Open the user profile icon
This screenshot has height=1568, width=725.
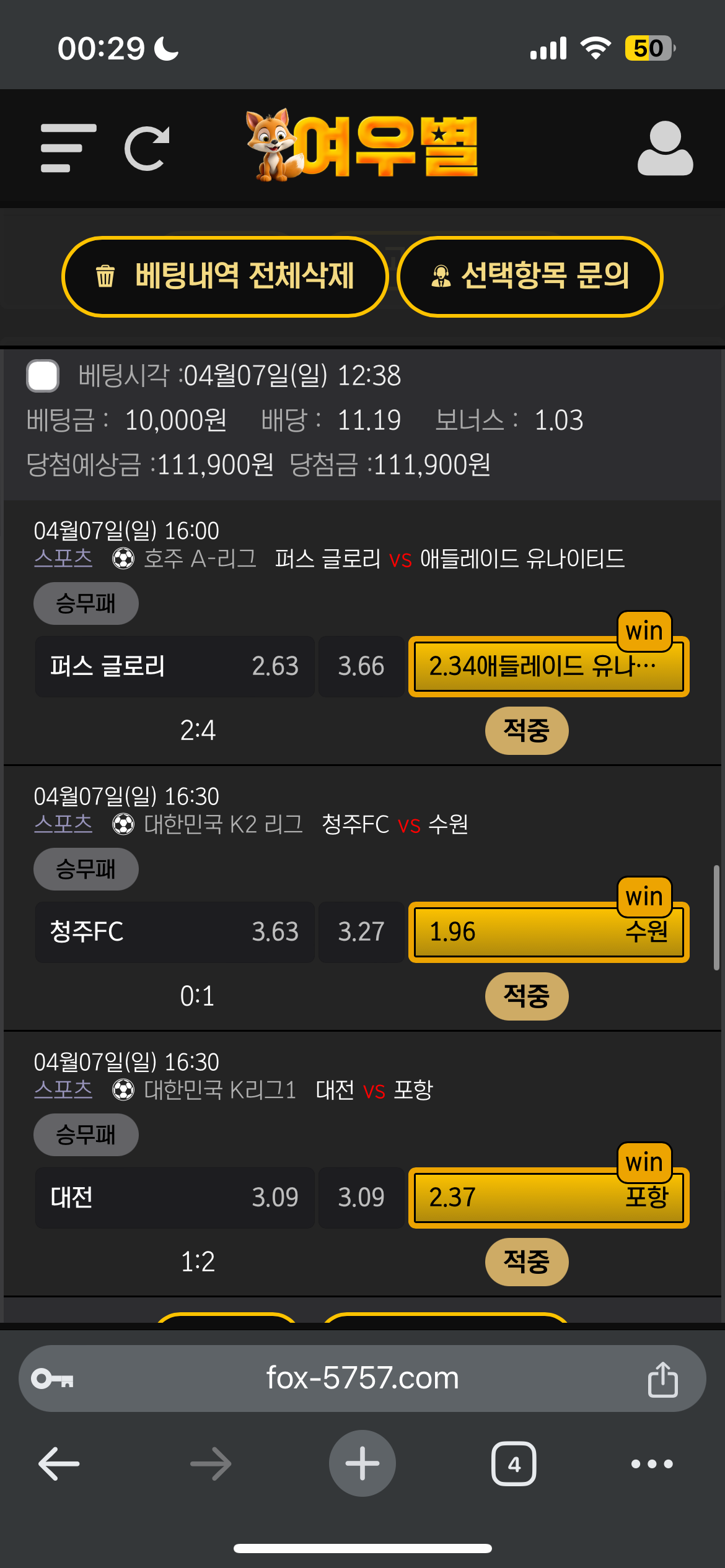[665, 149]
